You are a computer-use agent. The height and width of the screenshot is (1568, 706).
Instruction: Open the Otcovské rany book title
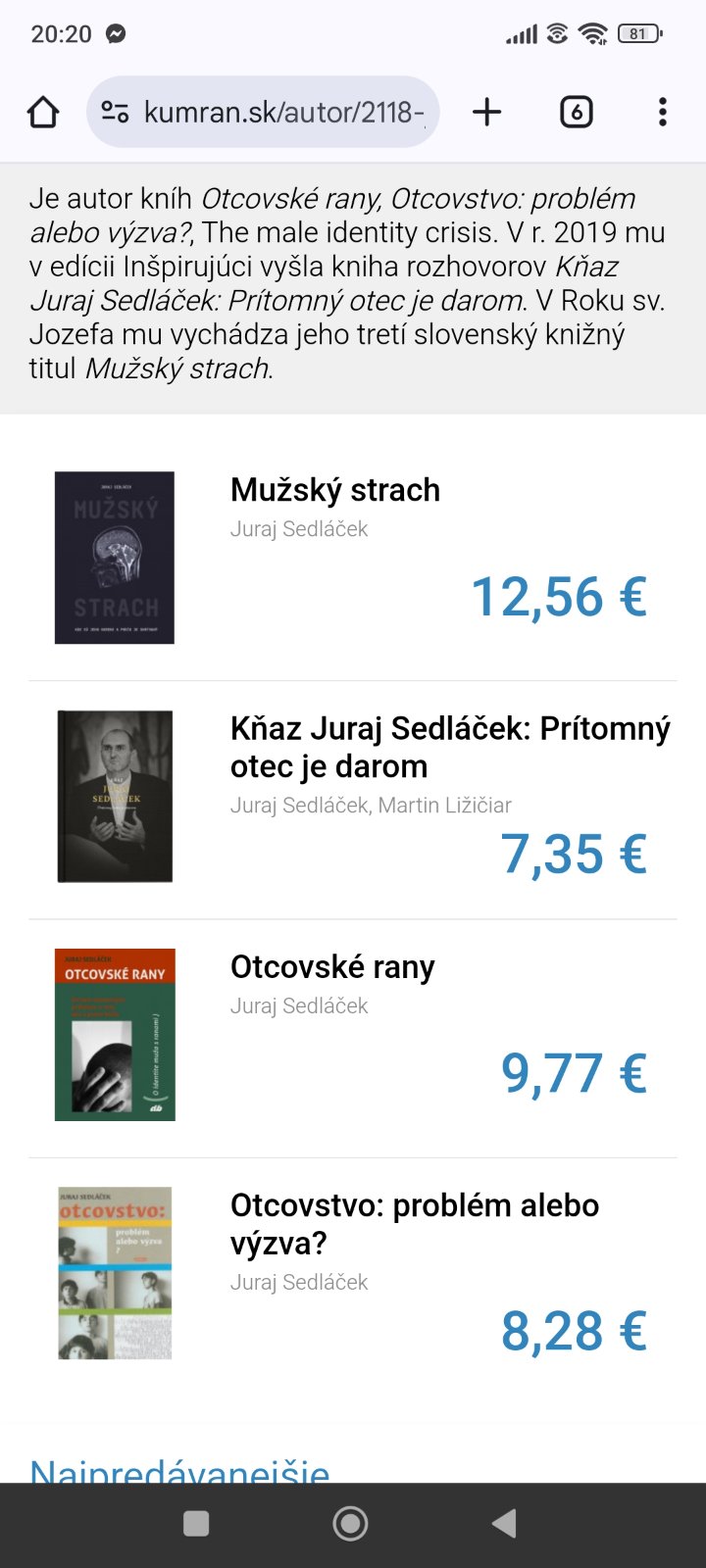pos(332,967)
